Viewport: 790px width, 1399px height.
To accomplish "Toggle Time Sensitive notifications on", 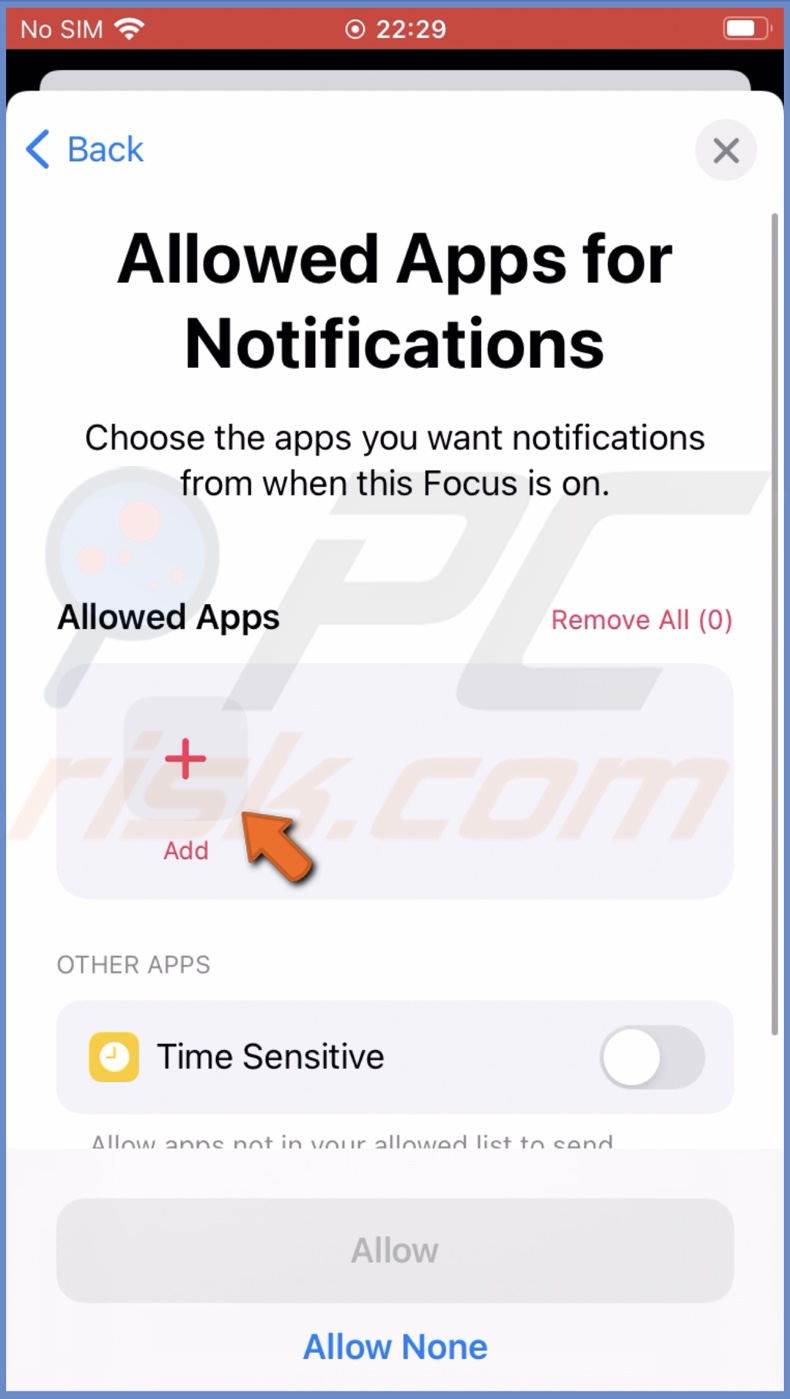I will (651, 1057).
